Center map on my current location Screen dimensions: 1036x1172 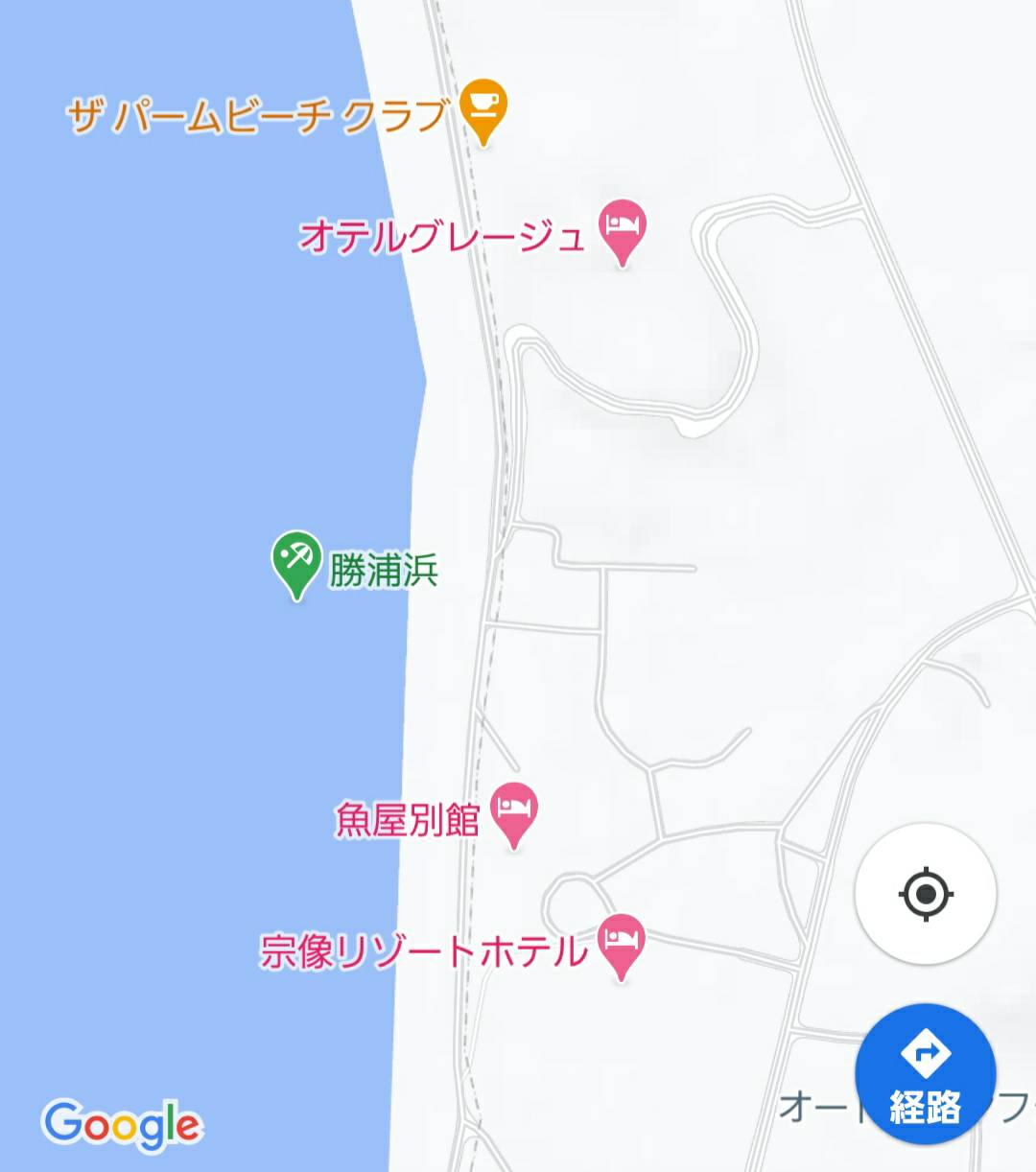pyautogui.click(x=926, y=894)
